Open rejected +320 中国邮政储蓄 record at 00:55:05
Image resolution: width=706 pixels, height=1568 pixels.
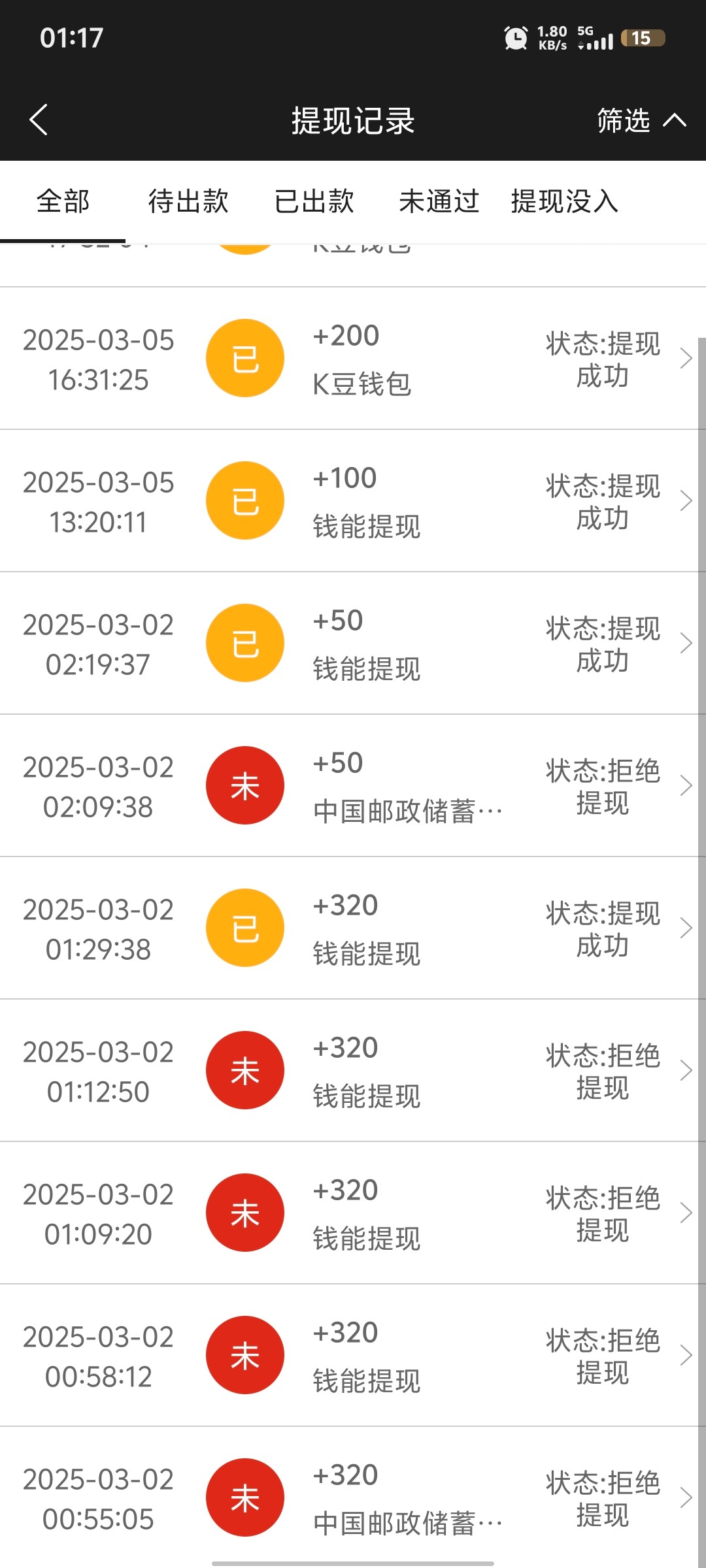353,1497
